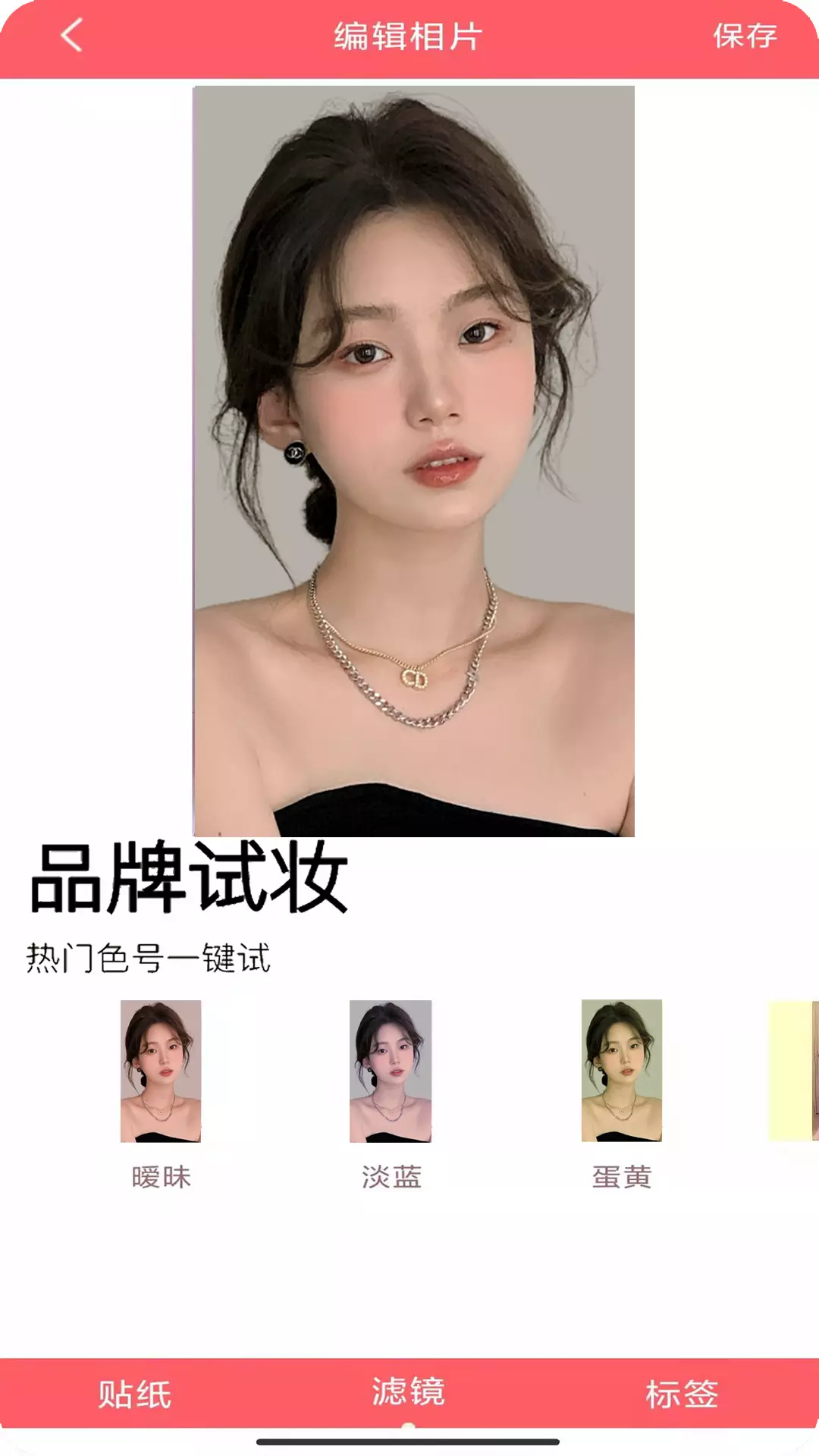Switch to the 标签 tab
This screenshot has width=819, height=1456.
point(682,1395)
